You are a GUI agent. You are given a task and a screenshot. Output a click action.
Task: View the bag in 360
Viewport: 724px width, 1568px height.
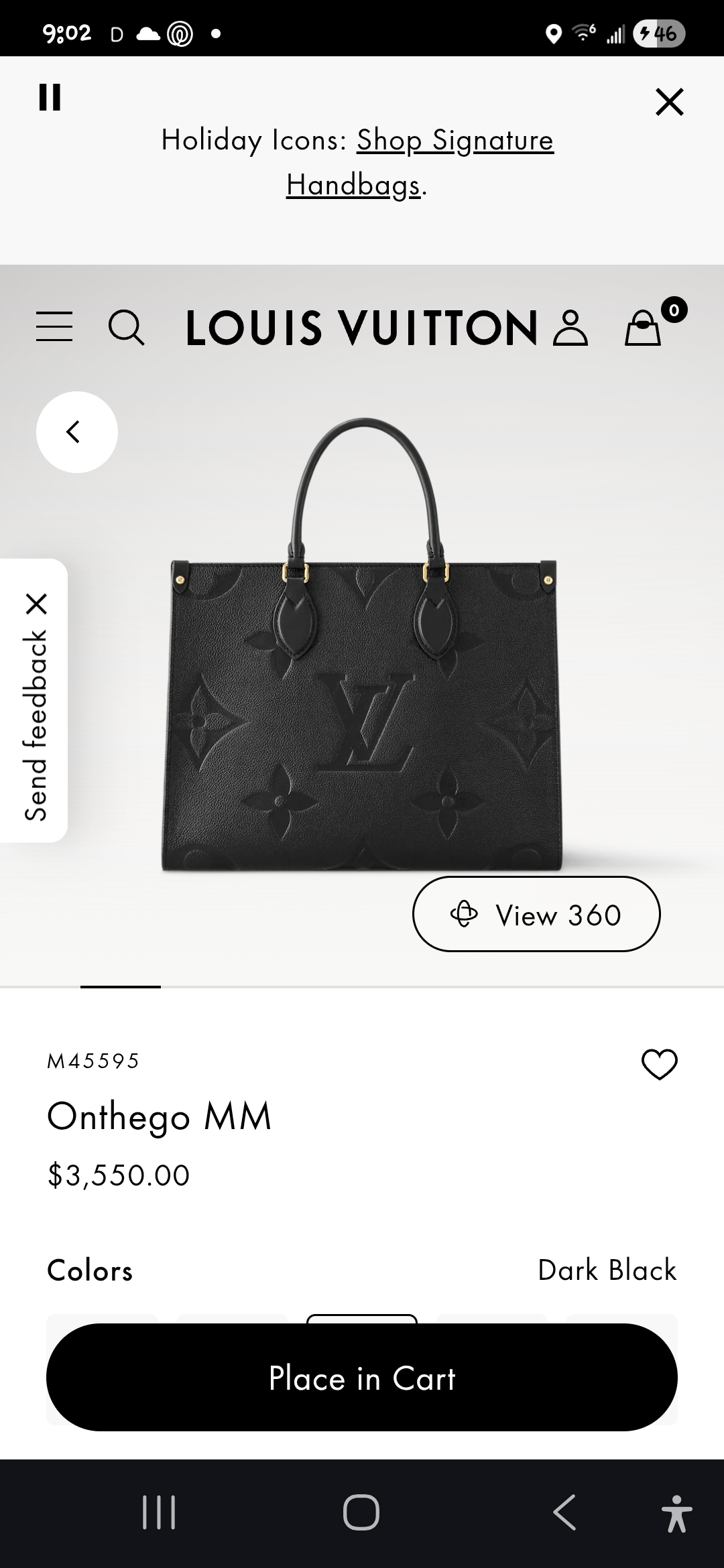(x=536, y=914)
